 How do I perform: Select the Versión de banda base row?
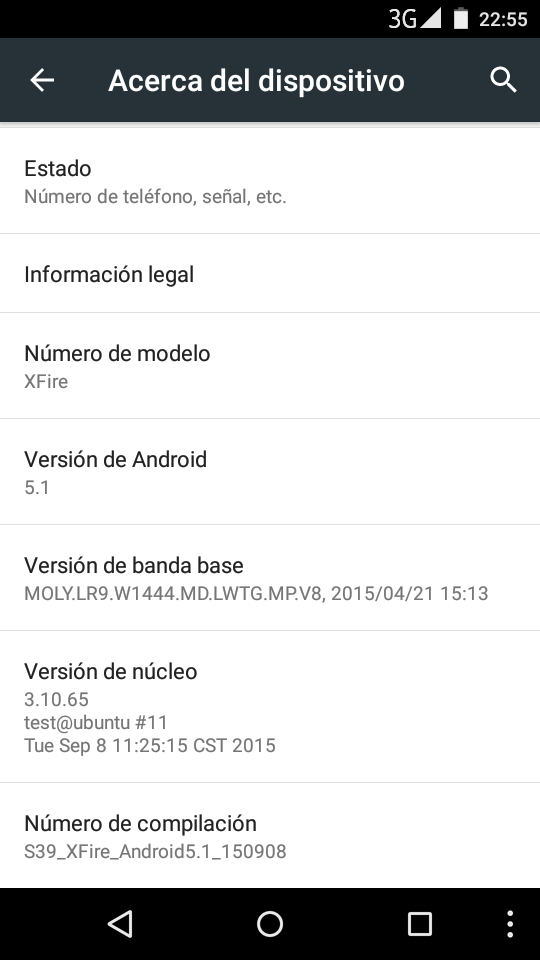click(270, 578)
